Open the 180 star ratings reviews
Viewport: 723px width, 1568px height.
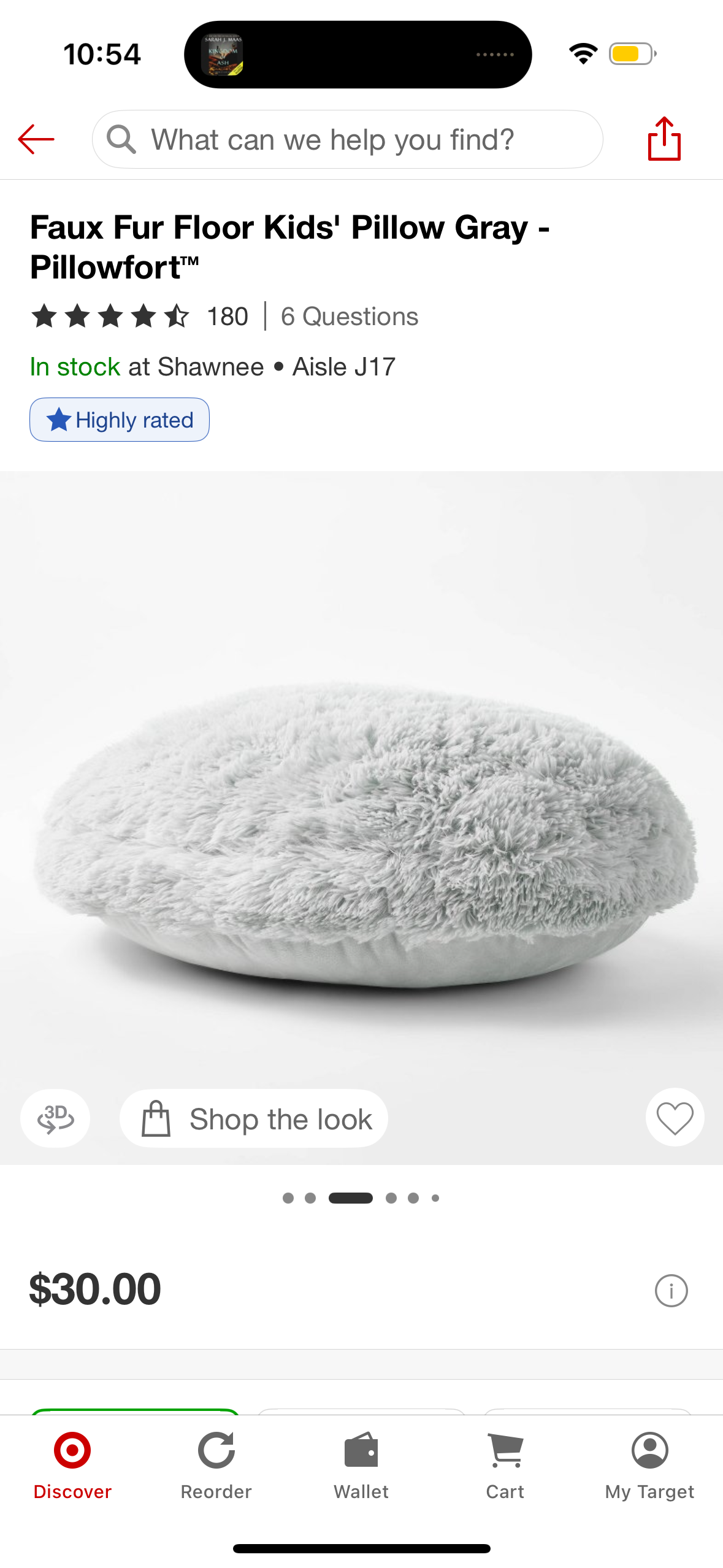pos(139,317)
